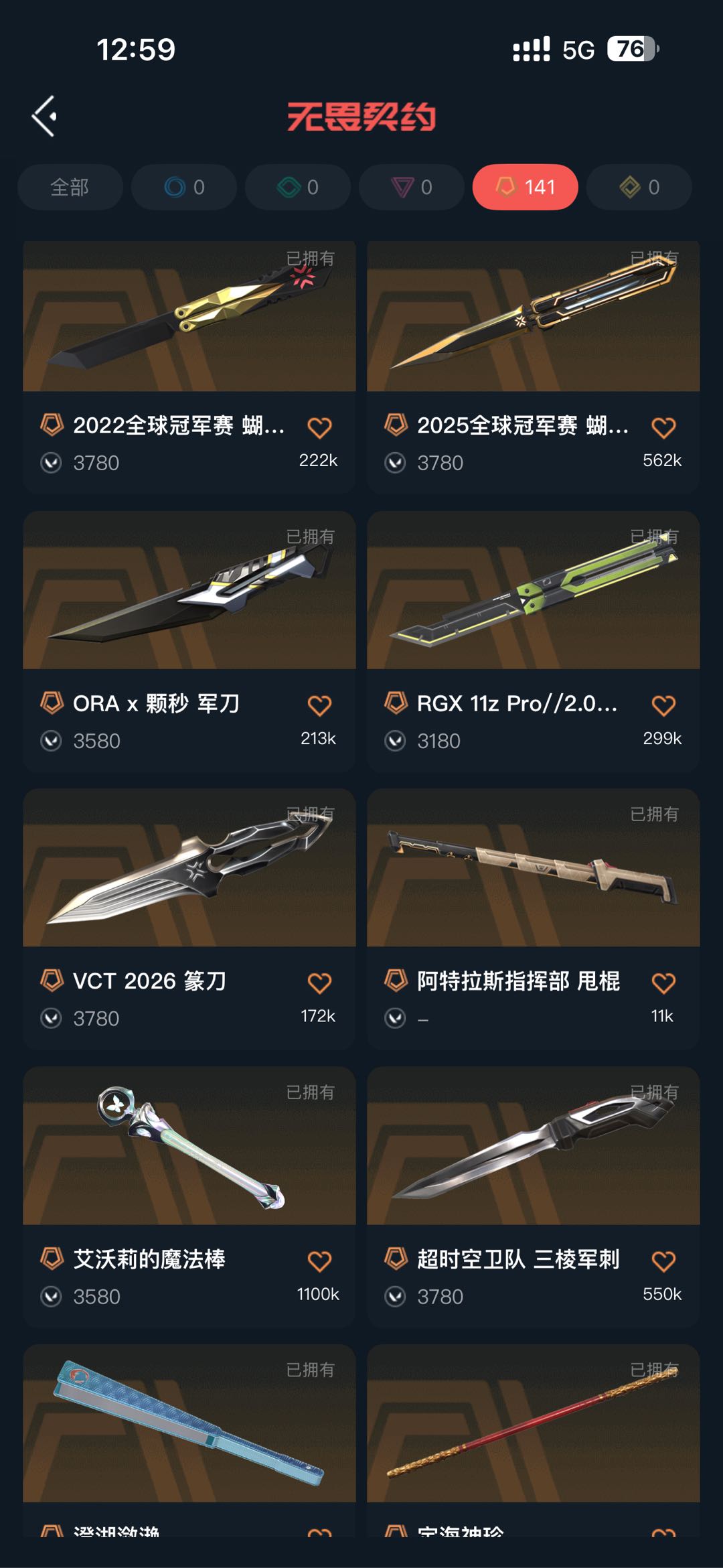Screen dimensions: 723x1568
Task: Open the 阿特拉斯指挥部 甩棍 card
Action: pos(534,869)
